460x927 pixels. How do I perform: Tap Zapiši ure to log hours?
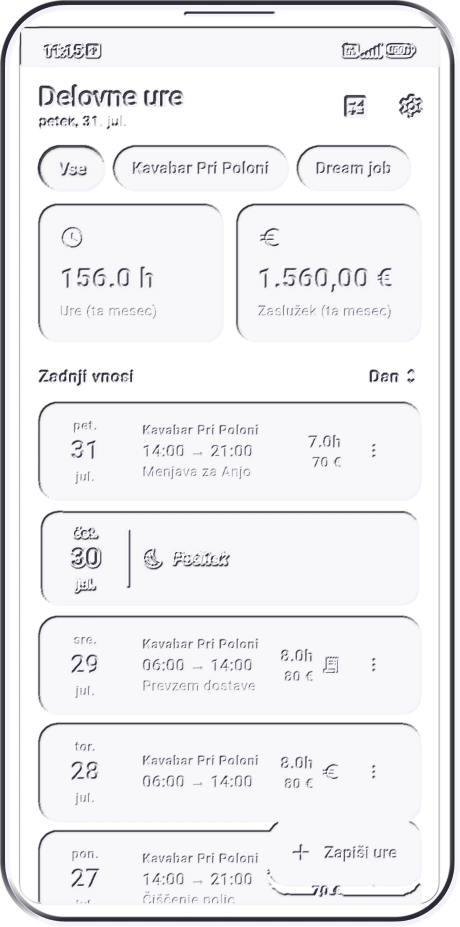(x=345, y=853)
